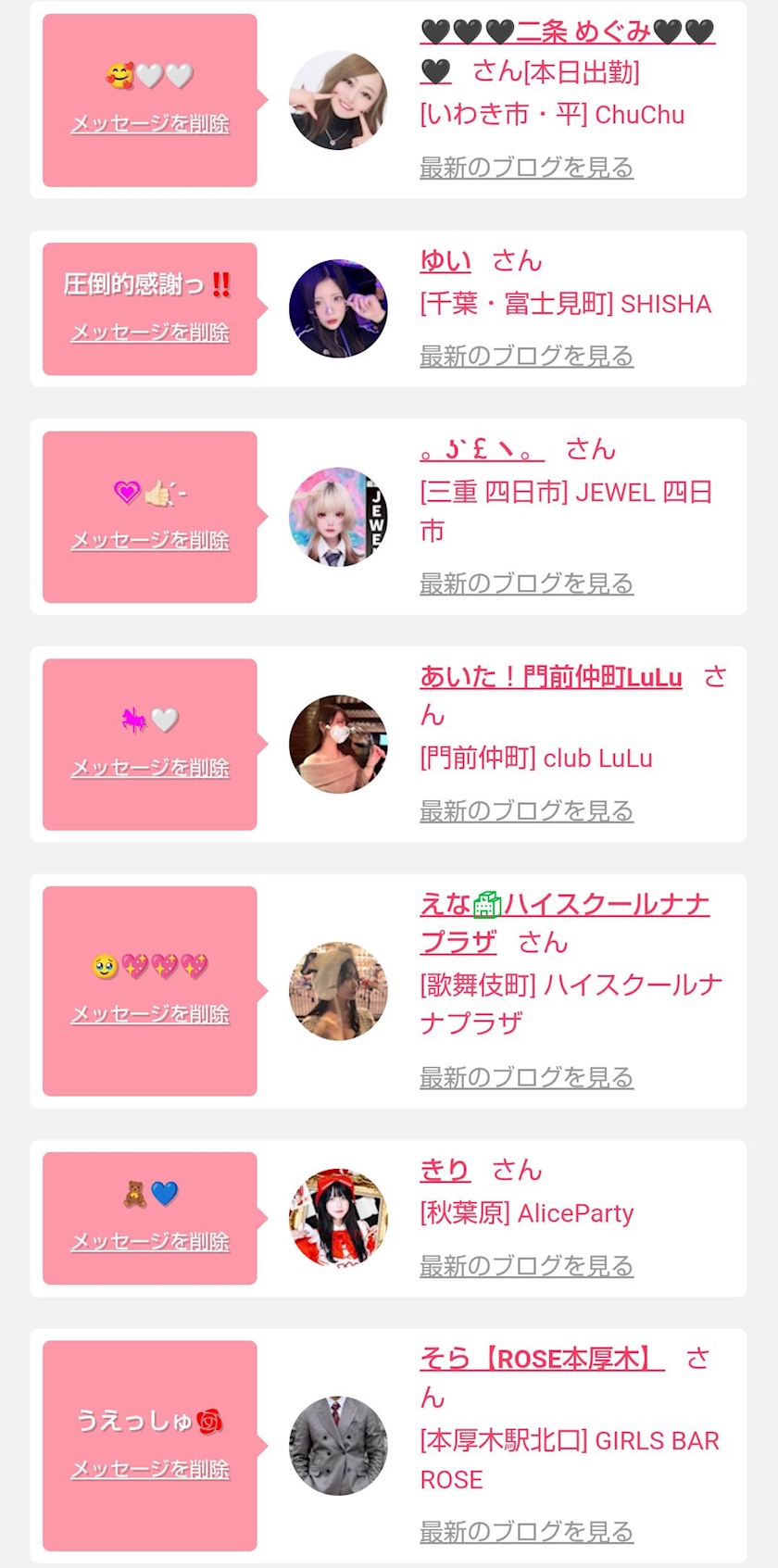Delete message sent to きり
The height and width of the screenshot is (1568, 778).
coord(150,1242)
